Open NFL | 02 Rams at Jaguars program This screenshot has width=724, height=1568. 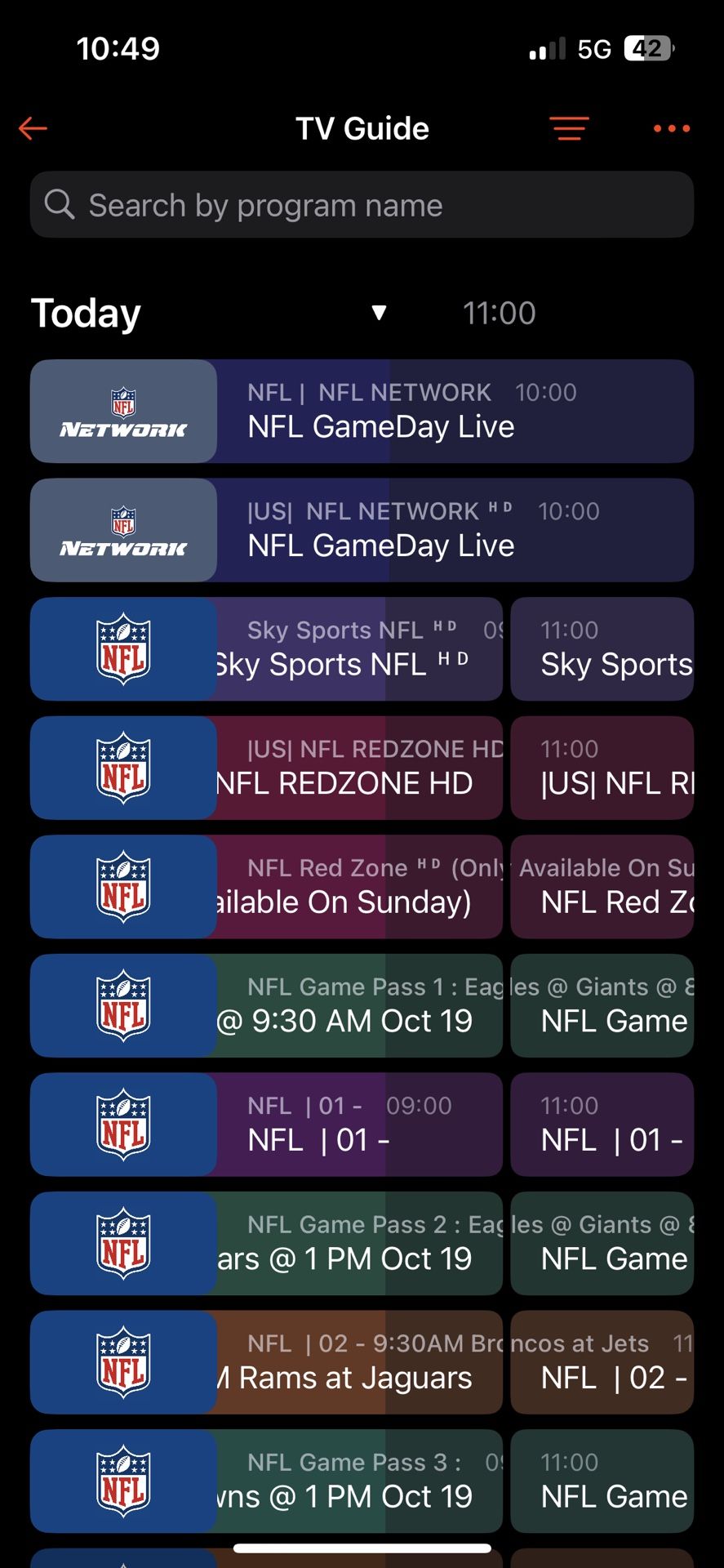[x=359, y=1362]
